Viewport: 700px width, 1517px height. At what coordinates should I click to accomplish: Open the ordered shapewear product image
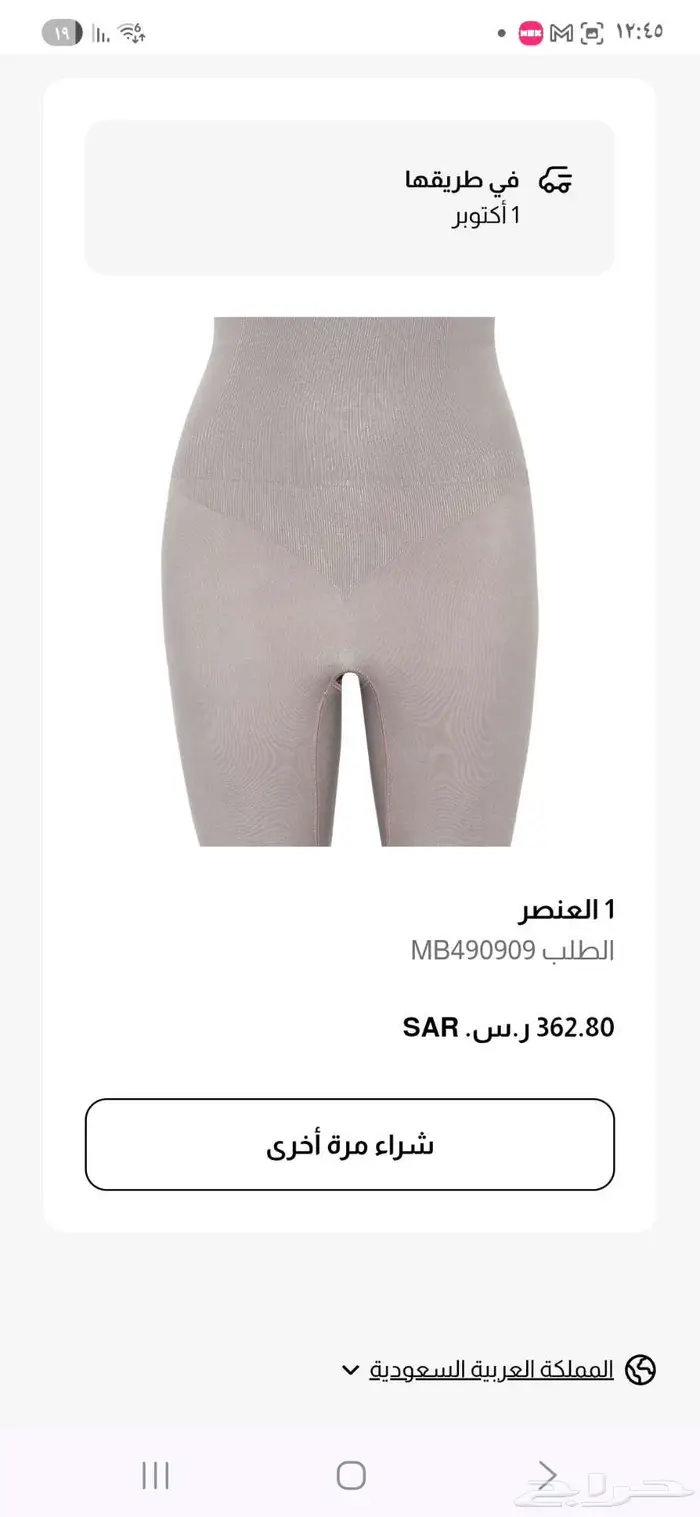click(350, 581)
